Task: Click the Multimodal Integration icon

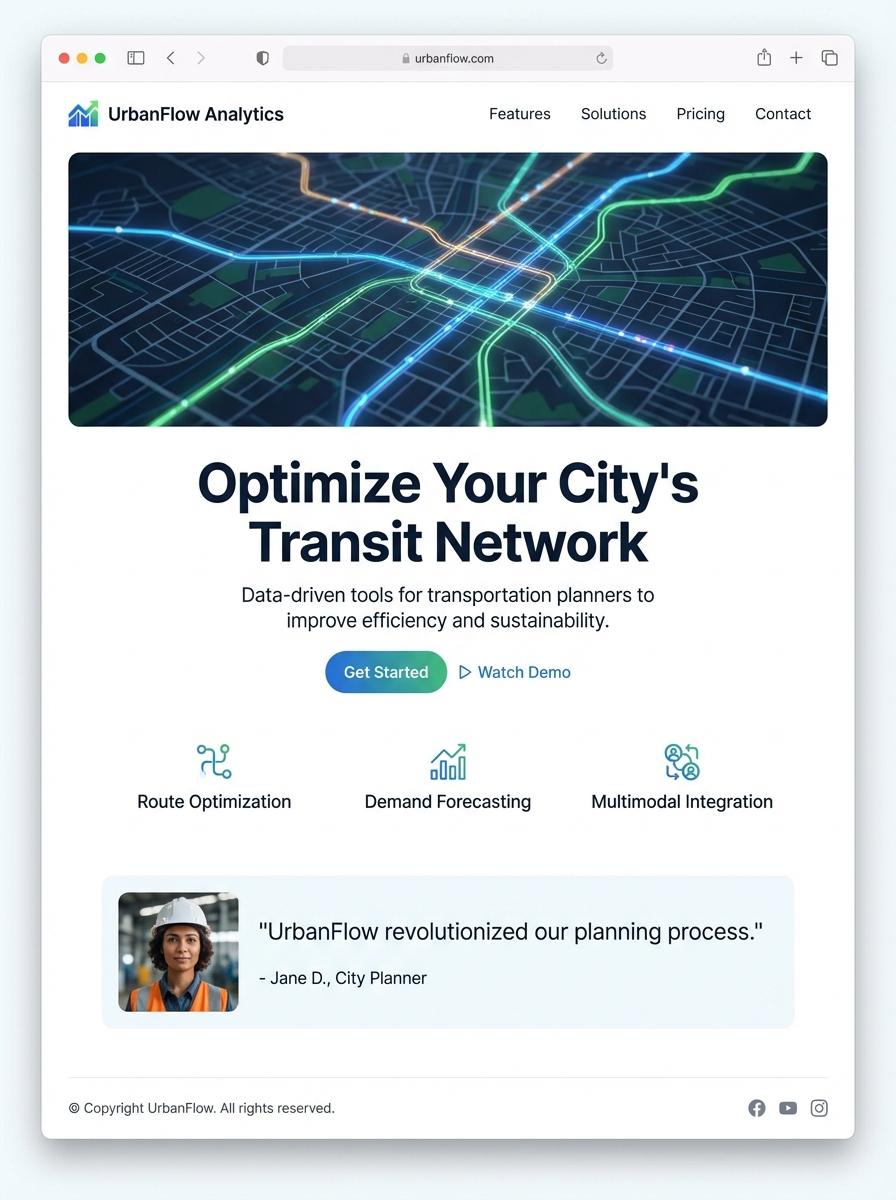Action: tap(681, 761)
